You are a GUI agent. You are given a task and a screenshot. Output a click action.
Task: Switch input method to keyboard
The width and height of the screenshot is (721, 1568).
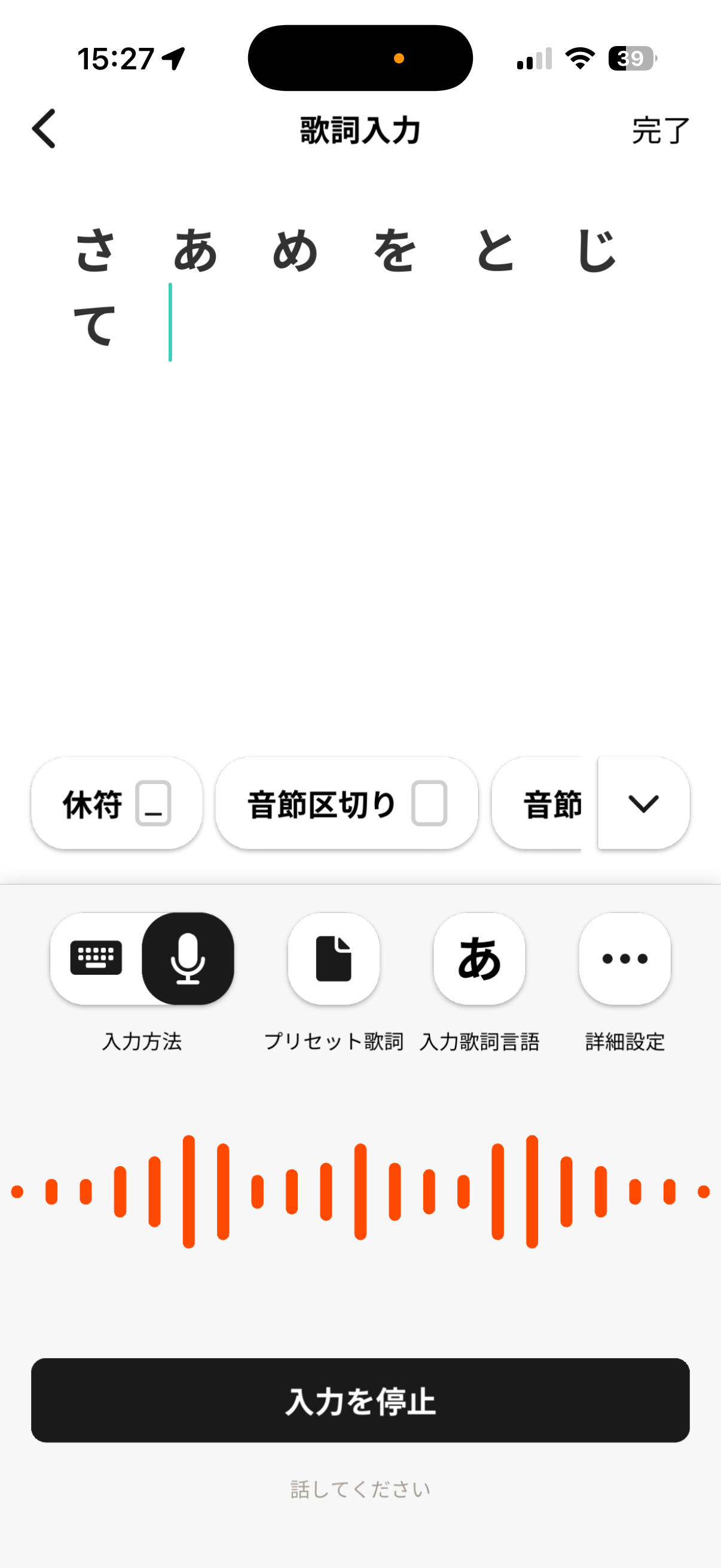[x=96, y=958]
